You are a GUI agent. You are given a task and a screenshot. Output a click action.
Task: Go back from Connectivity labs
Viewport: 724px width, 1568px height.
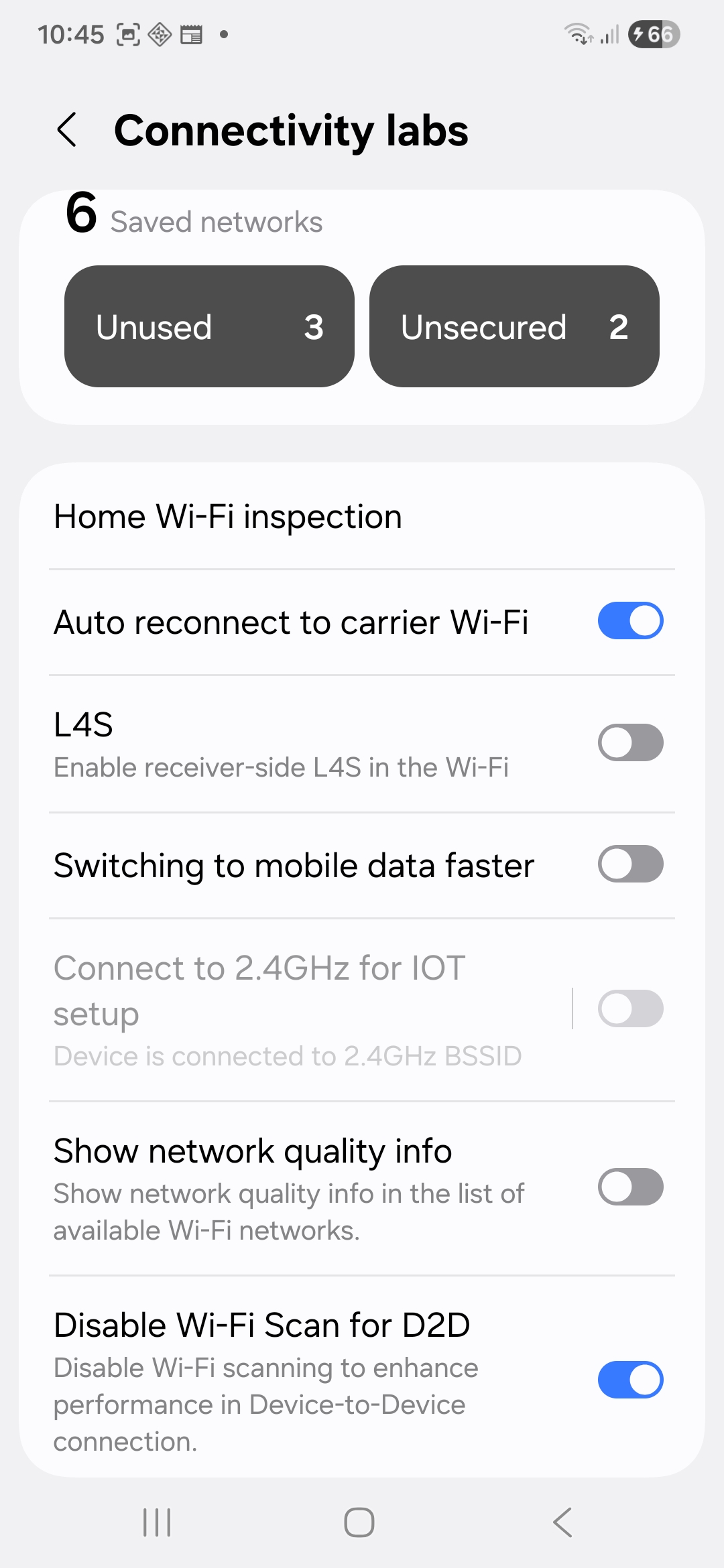pos(67,129)
